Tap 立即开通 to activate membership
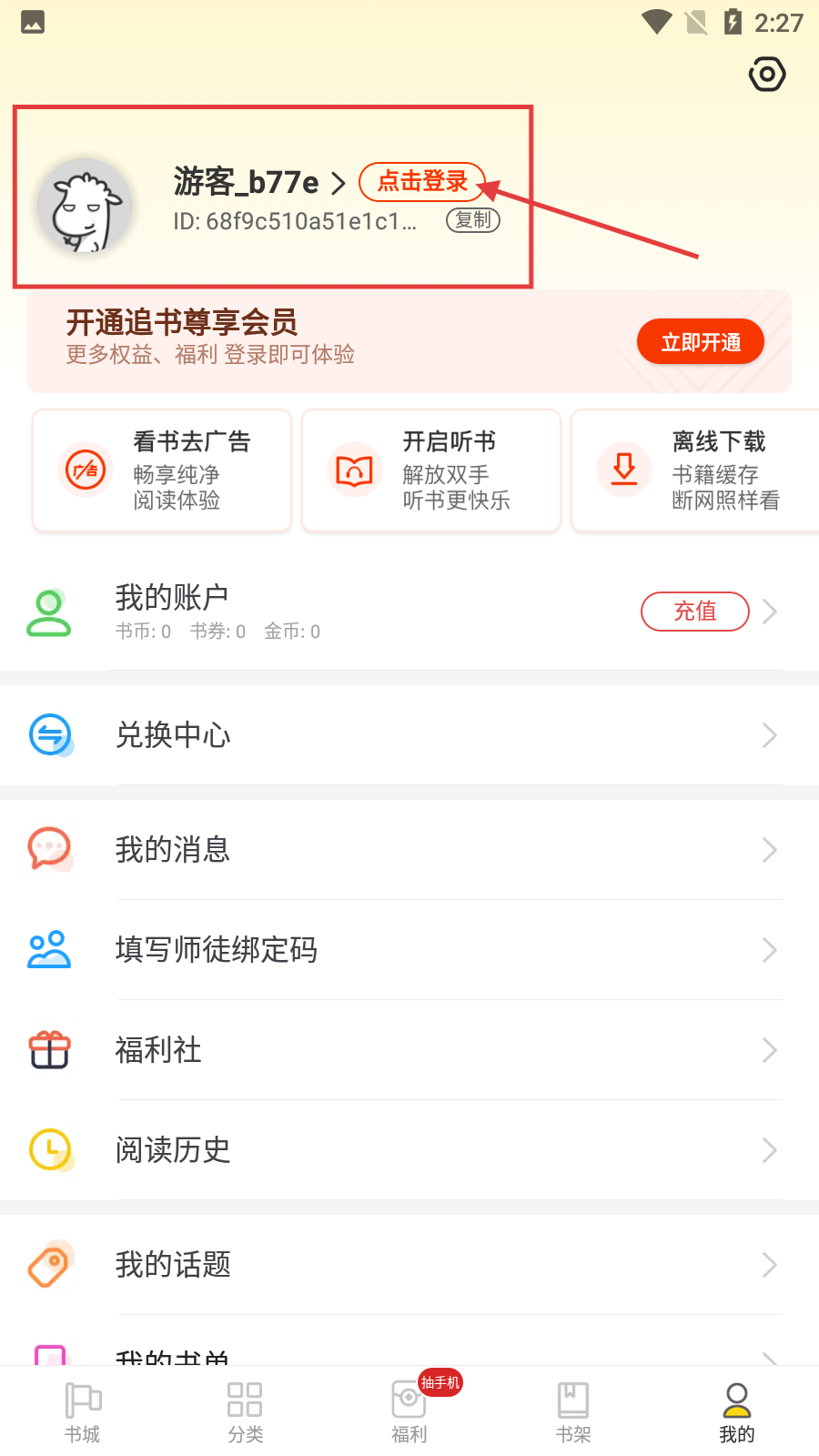The image size is (819, 1456). [700, 342]
